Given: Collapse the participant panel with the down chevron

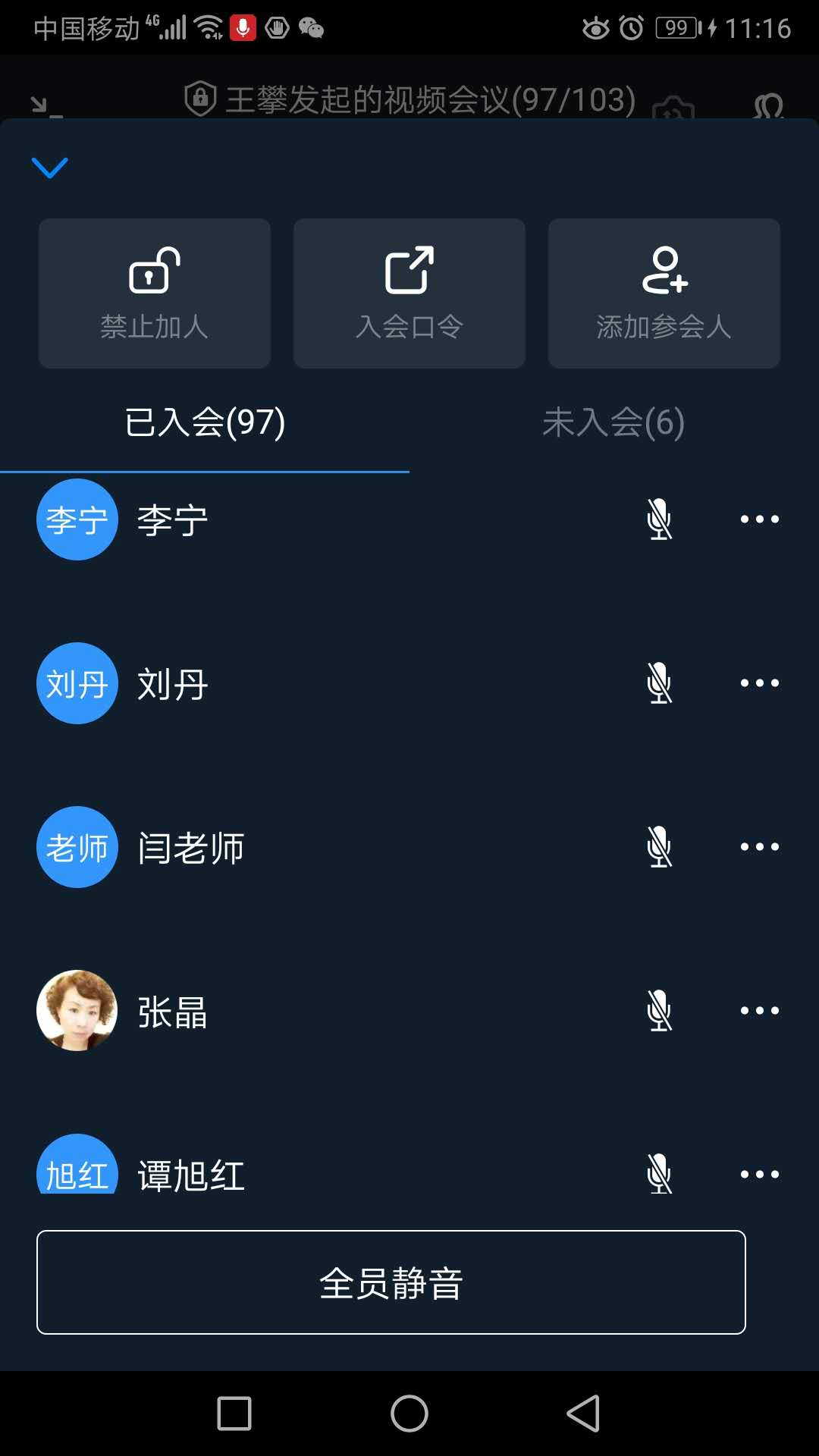Looking at the screenshot, I should pyautogui.click(x=50, y=168).
